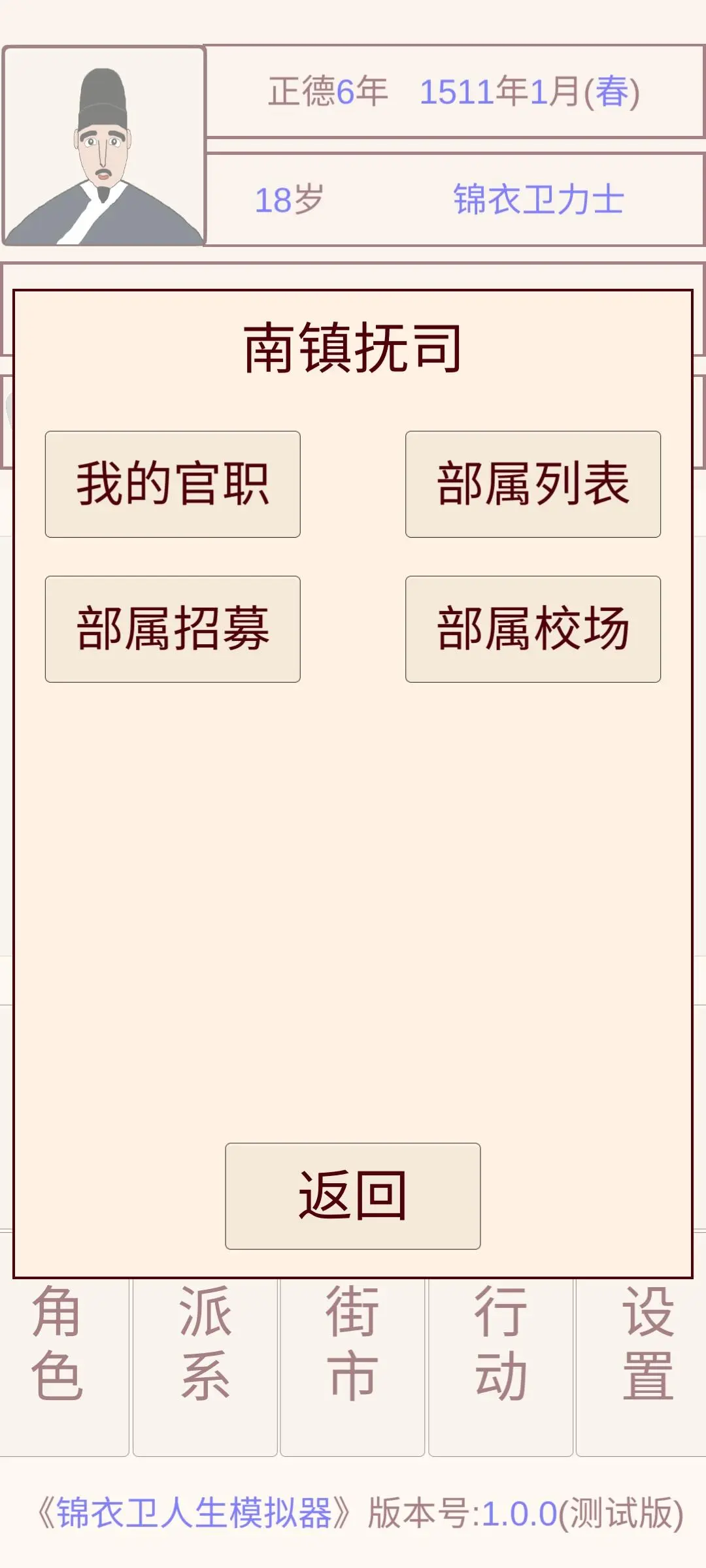Viewport: 706px width, 1568px height.
Task: Open the 部属列表 subordinate list
Action: coord(533,484)
